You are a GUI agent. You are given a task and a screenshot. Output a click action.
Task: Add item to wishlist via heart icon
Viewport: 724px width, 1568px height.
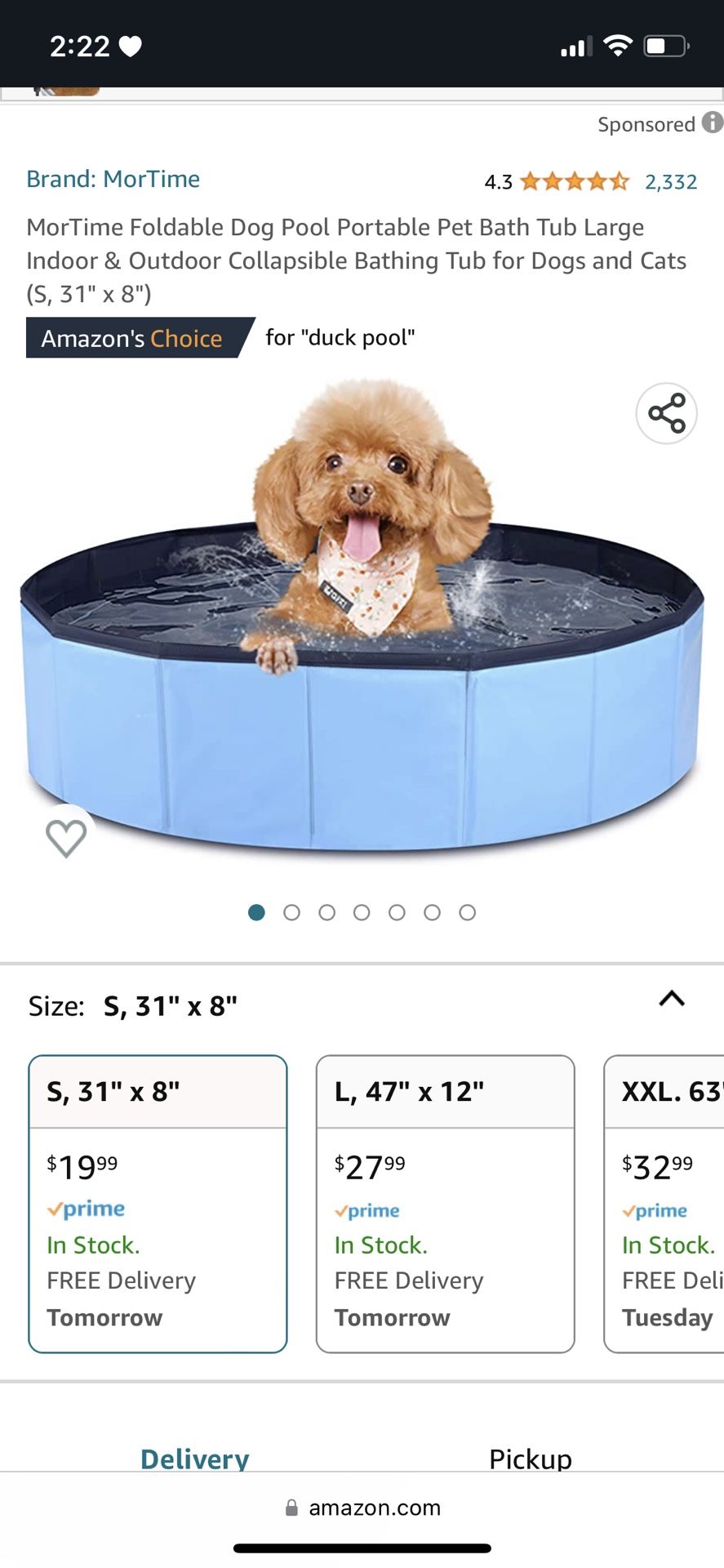(66, 836)
